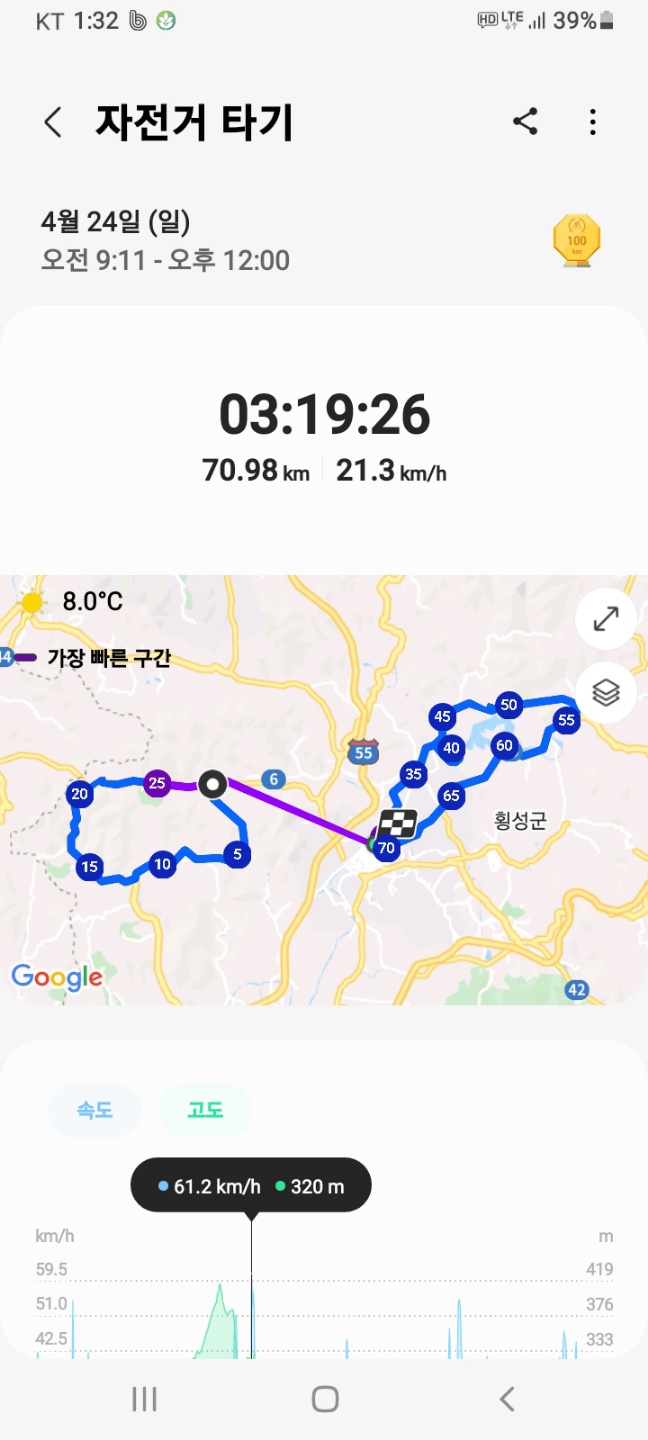Toggle the 고도 chip on the chart
The width and height of the screenshot is (648, 1440).
coord(205,1110)
